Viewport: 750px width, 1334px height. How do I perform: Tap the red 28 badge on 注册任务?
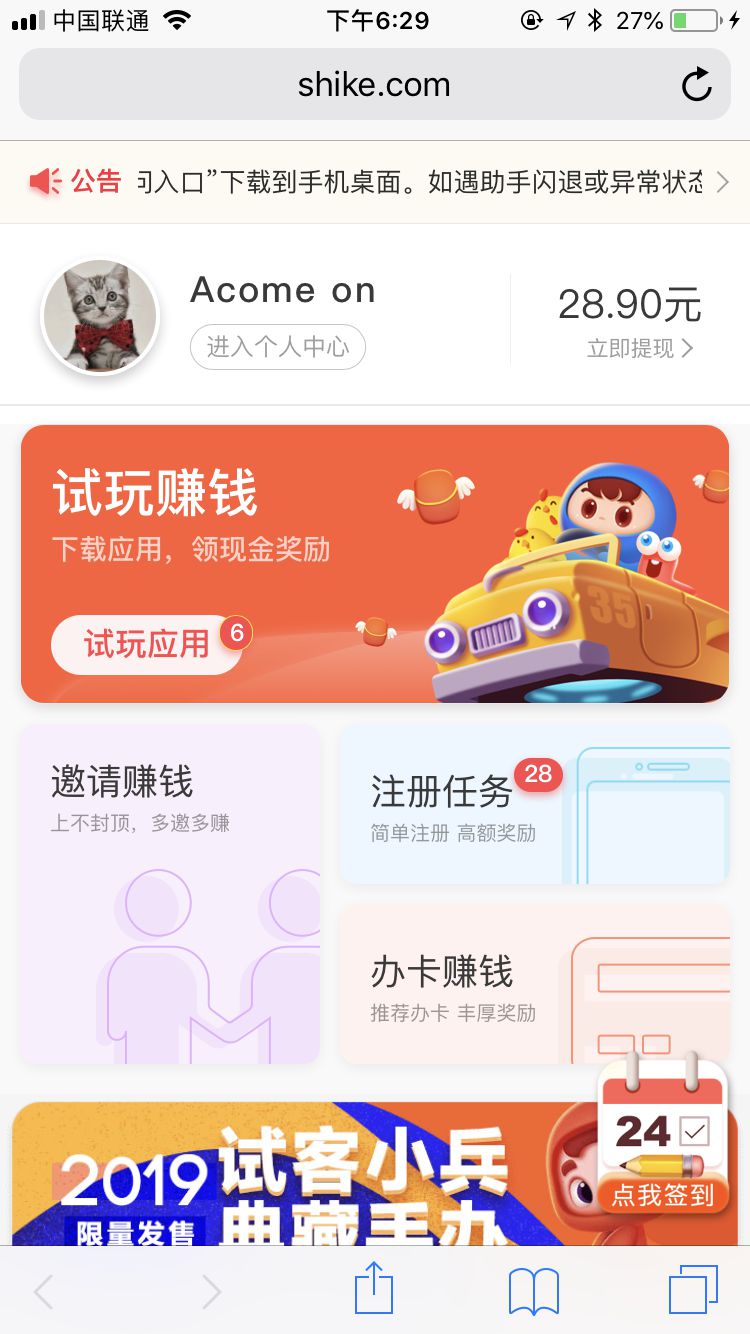coord(538,775)
